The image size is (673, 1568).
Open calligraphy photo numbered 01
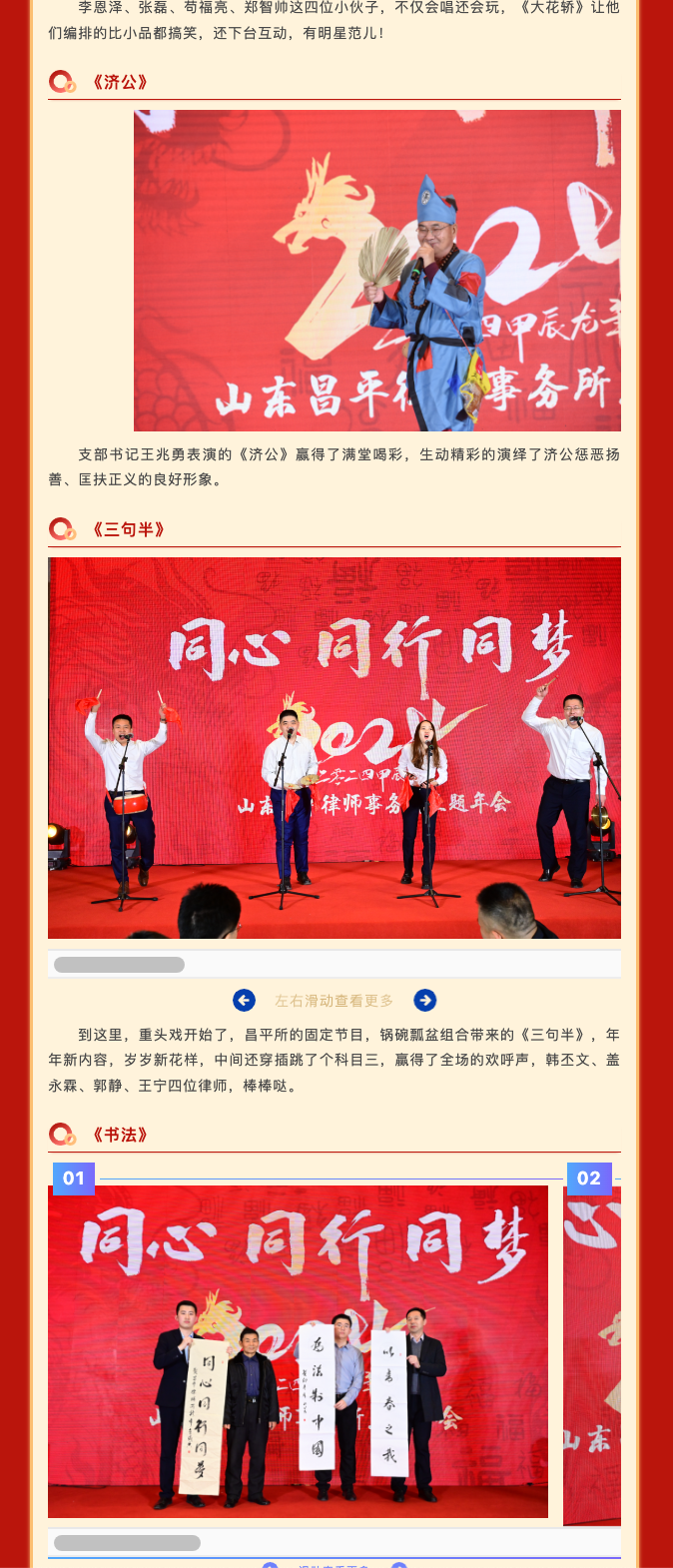[298, 1353]
